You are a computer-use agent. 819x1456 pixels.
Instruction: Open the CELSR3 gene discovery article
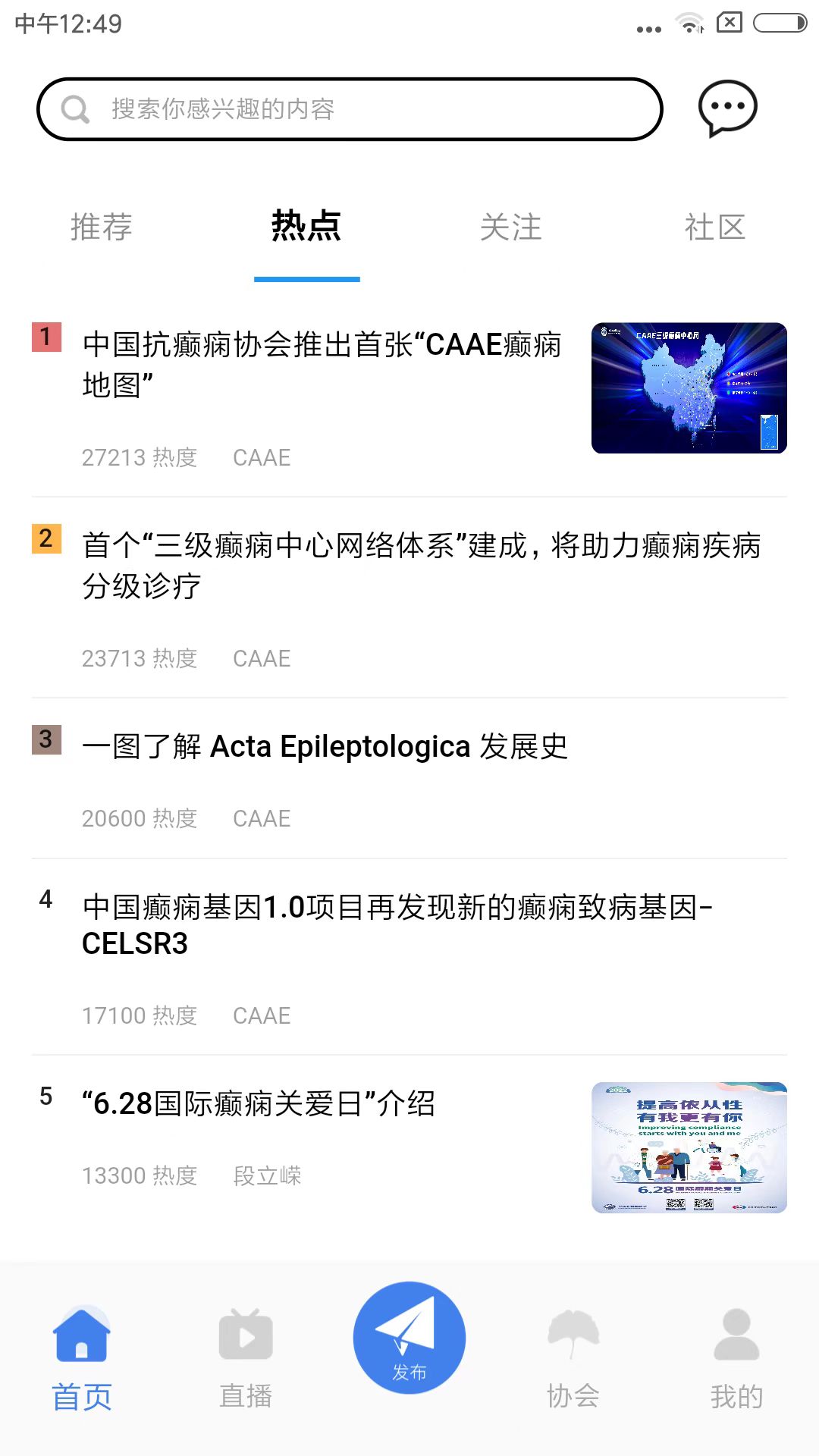point(397,925)
